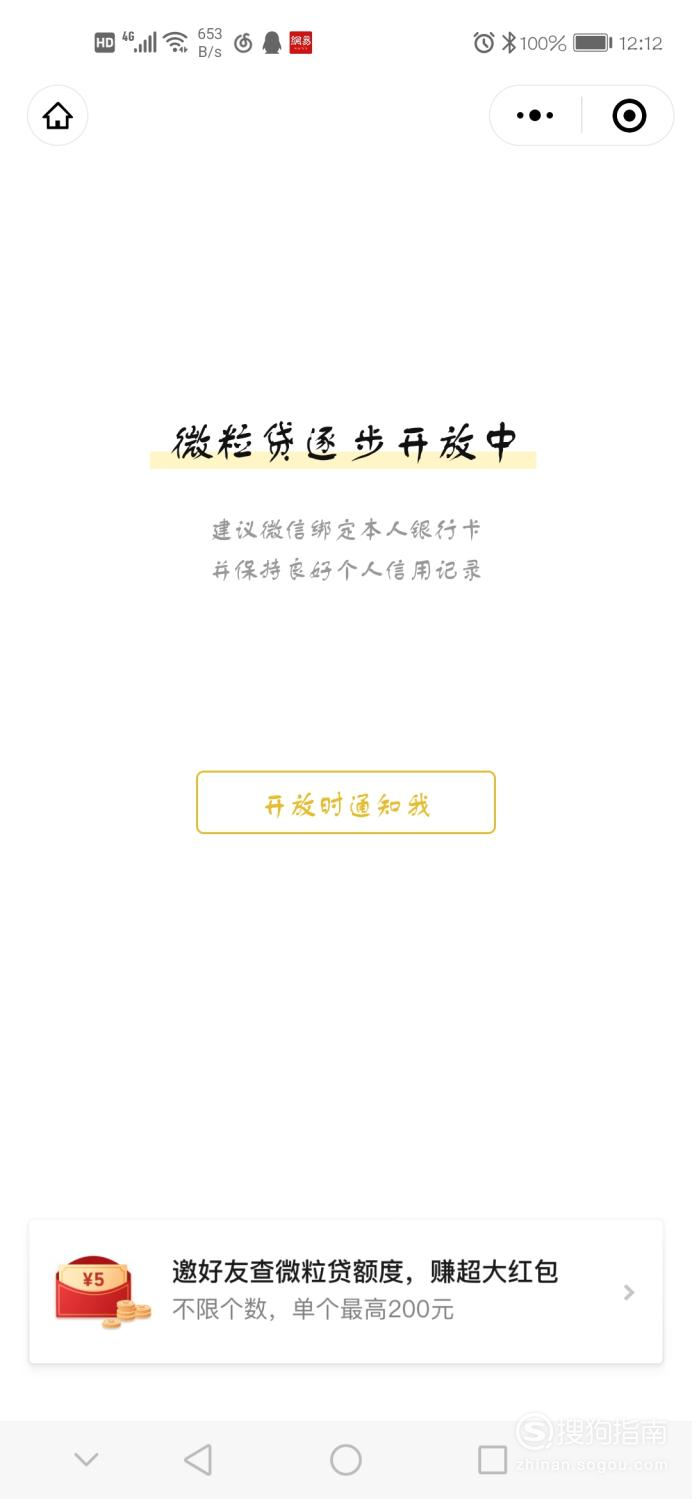692x1499 pixels.
Task: Tap the 开放时通知我 button
Action: [x=346, y=803]
